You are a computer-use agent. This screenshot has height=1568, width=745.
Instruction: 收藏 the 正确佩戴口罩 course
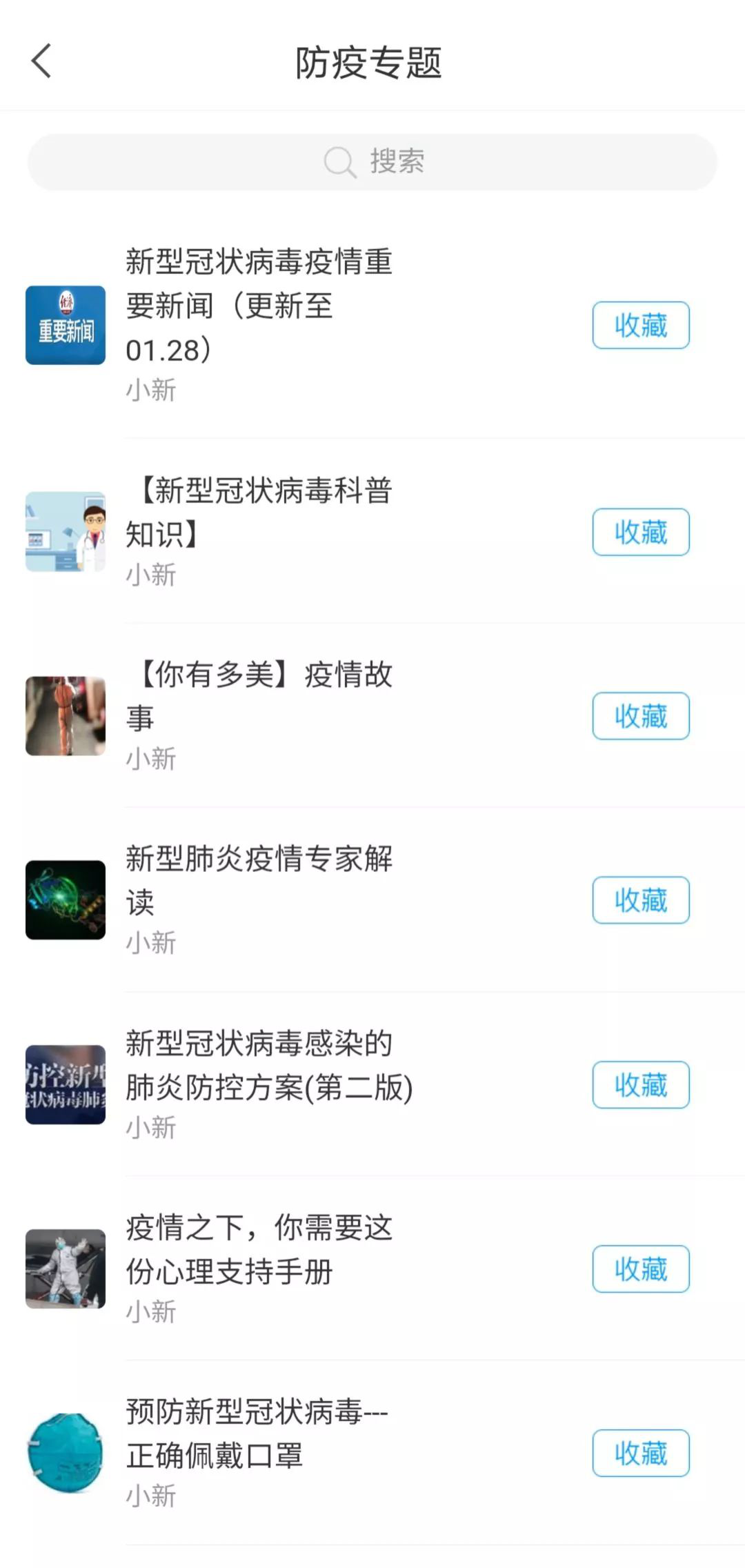tap(640, 1453)
